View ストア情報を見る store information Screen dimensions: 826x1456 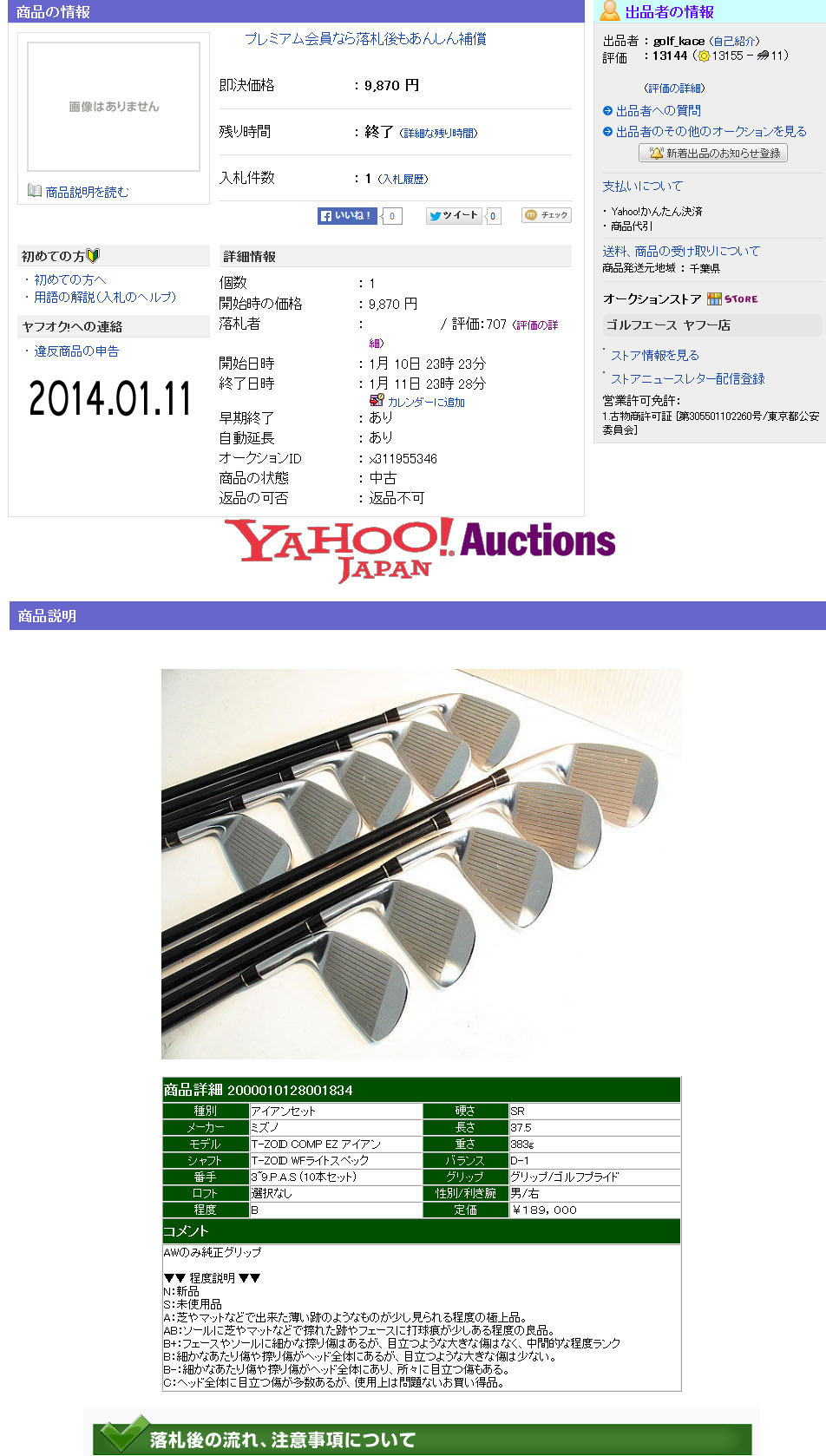coord(654,355)
